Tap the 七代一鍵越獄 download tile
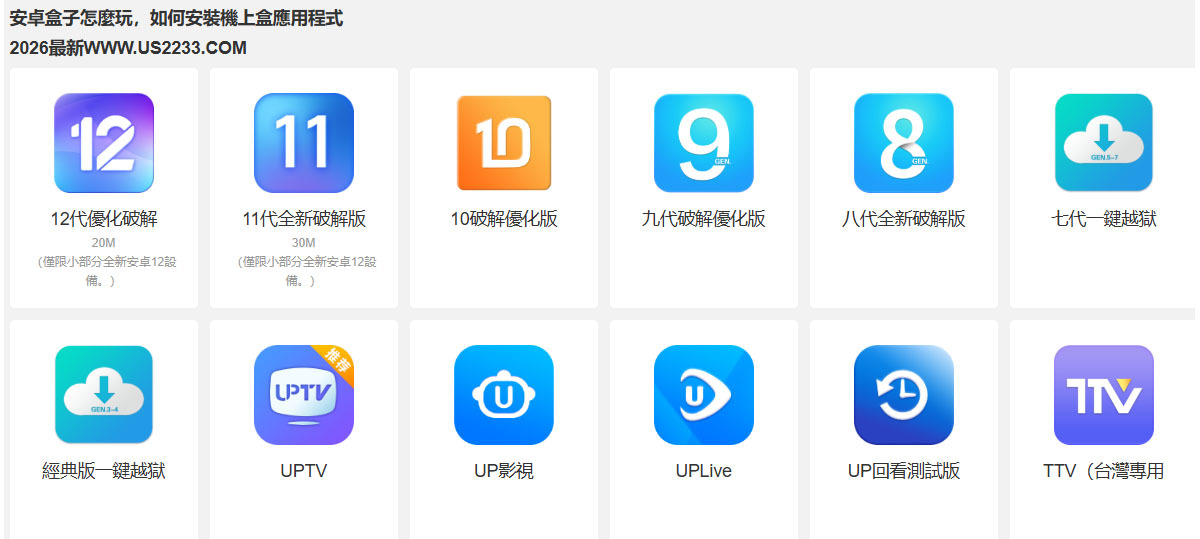The image size is (1200, 539). 1103,188
